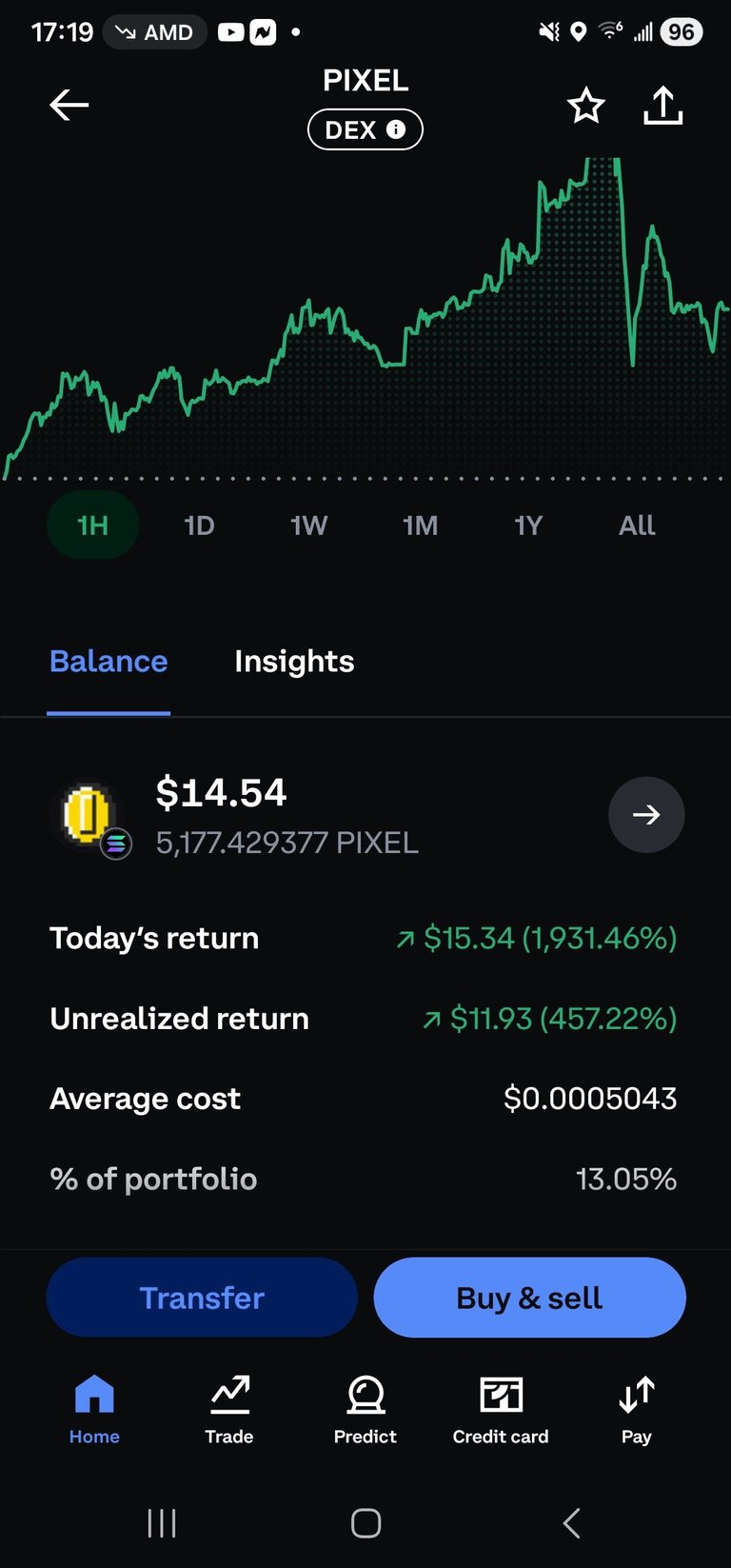Select the Balance tab
This screenshot has height=1568, width=731.
[x=109, y=662]
